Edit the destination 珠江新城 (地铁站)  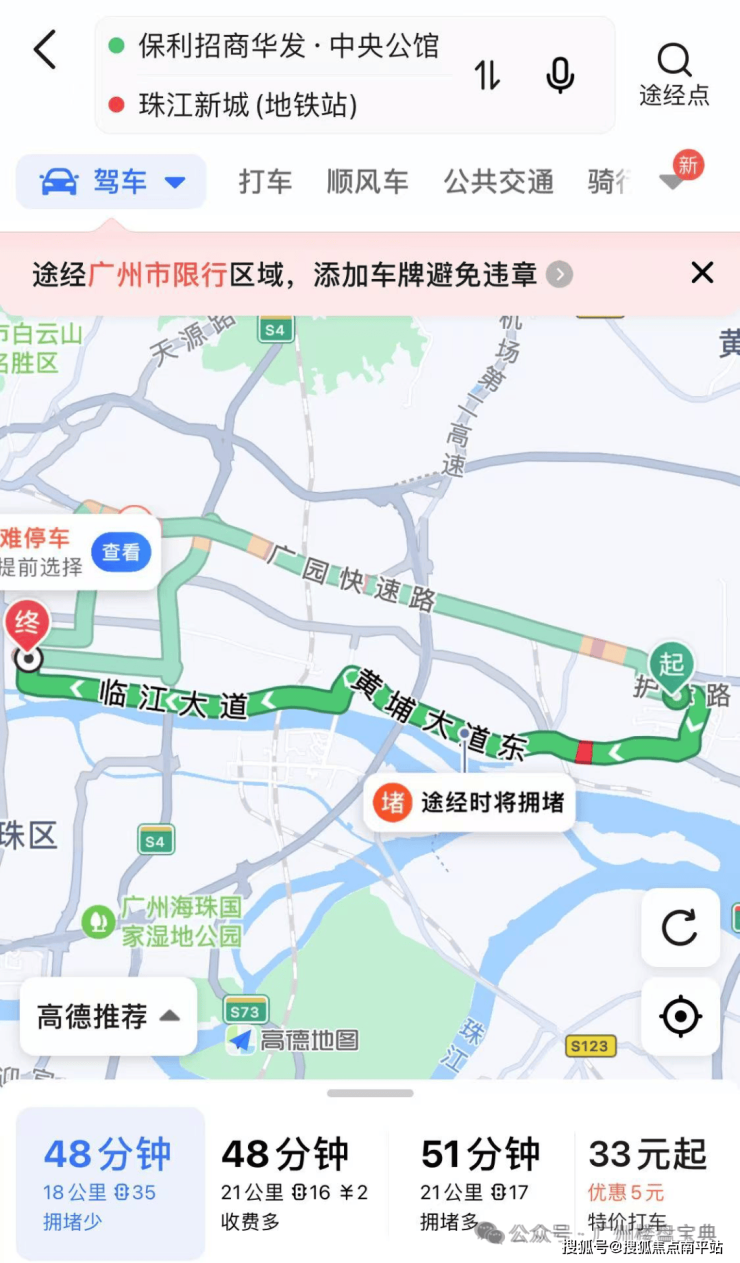[247, 104]
